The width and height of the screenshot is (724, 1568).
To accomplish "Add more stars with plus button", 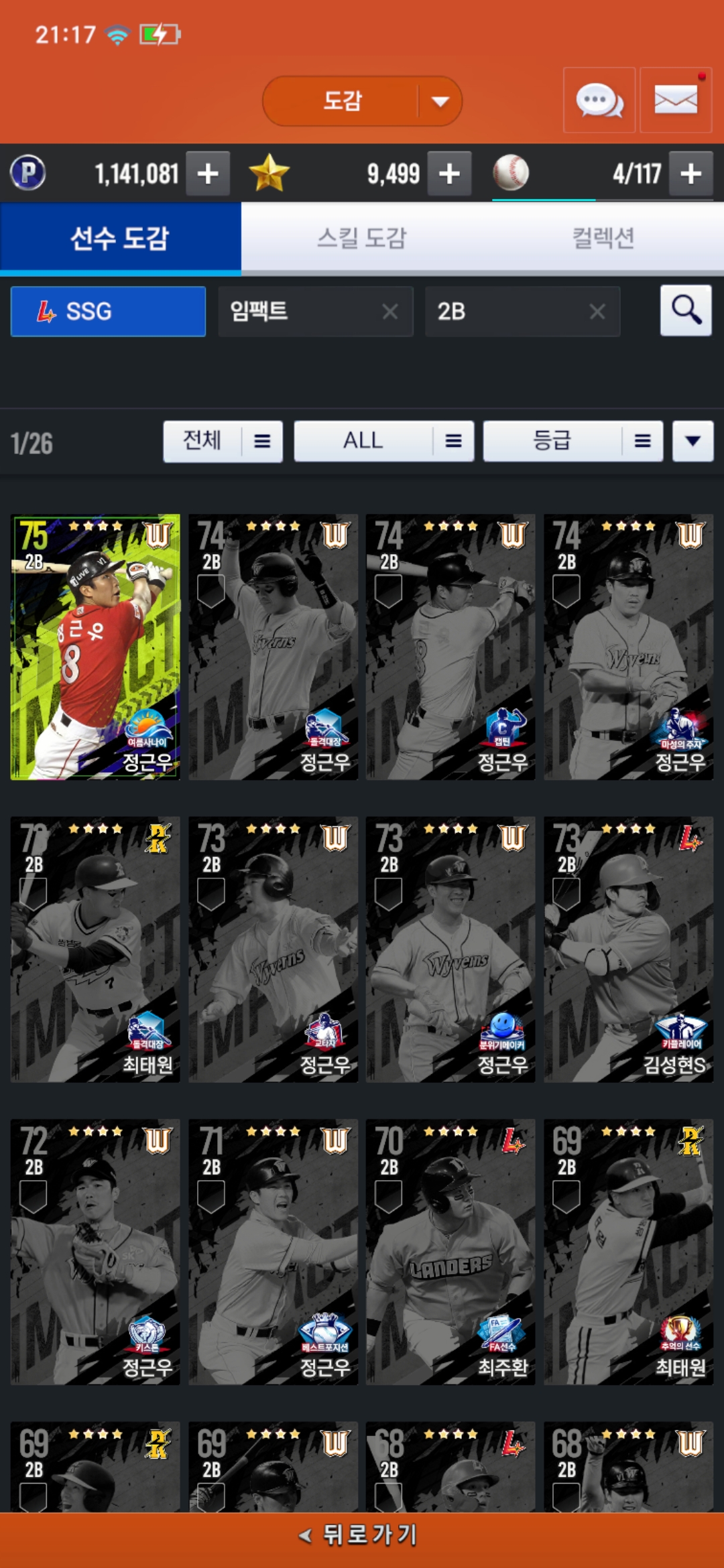I will click(449, 174).
